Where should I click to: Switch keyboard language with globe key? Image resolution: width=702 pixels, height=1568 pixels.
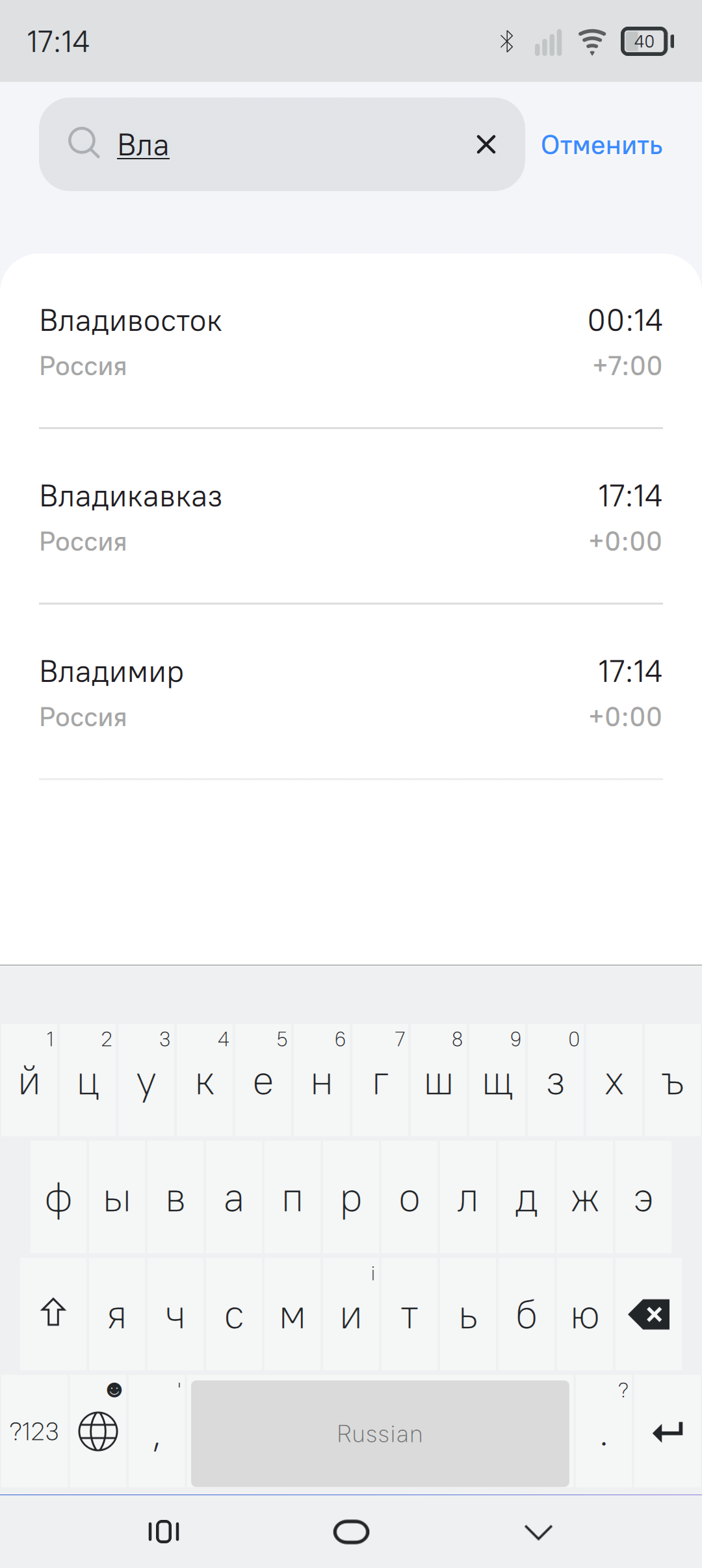pyautogui.click(x=98, y=1431)
